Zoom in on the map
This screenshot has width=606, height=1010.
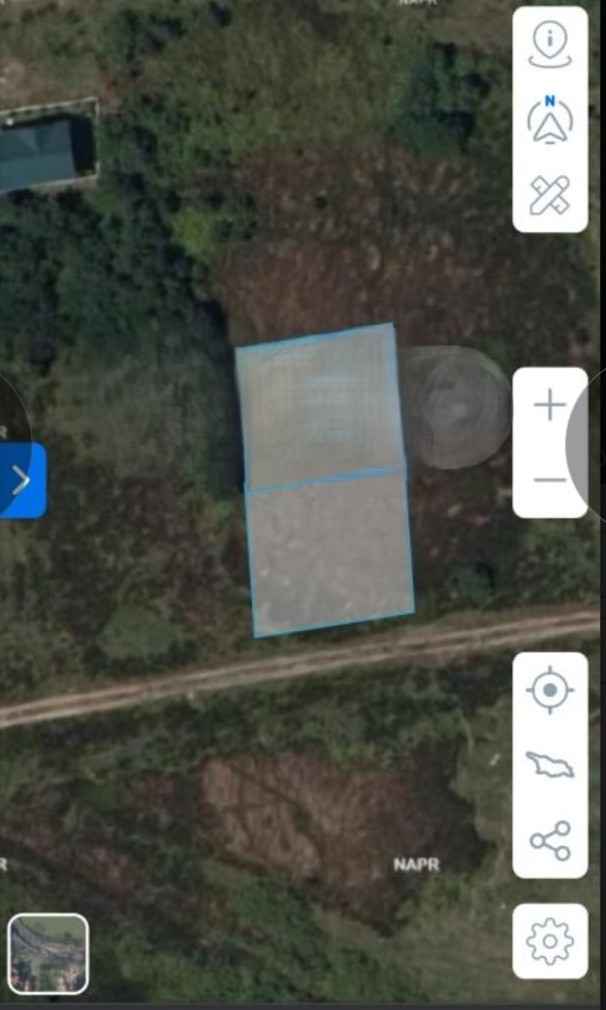click(549, 406)
